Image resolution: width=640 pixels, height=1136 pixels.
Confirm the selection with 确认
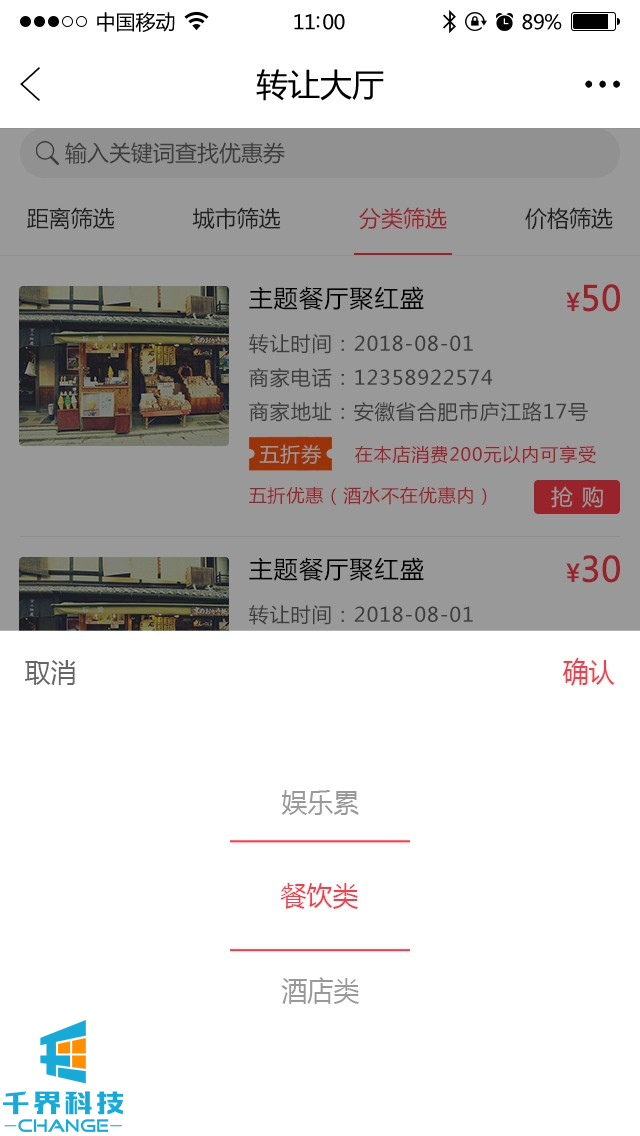point(588,673)
